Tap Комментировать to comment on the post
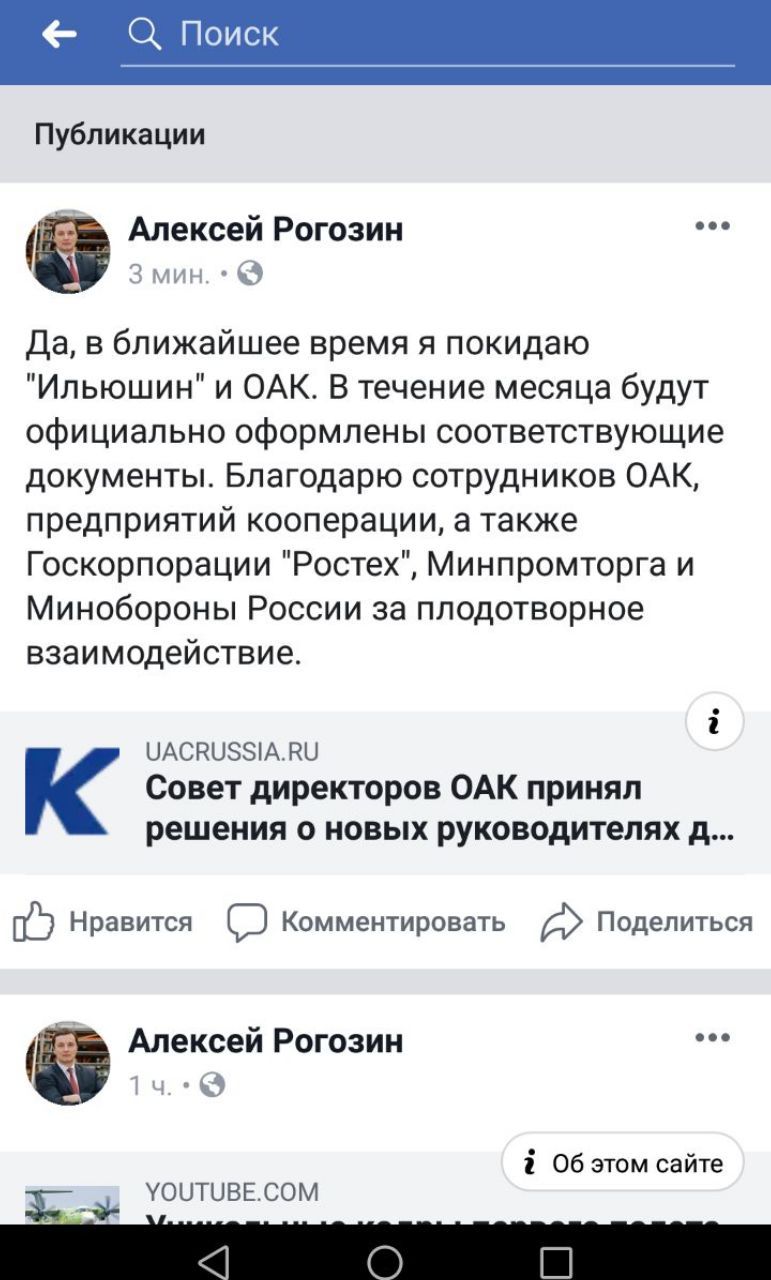 point(367,921)
